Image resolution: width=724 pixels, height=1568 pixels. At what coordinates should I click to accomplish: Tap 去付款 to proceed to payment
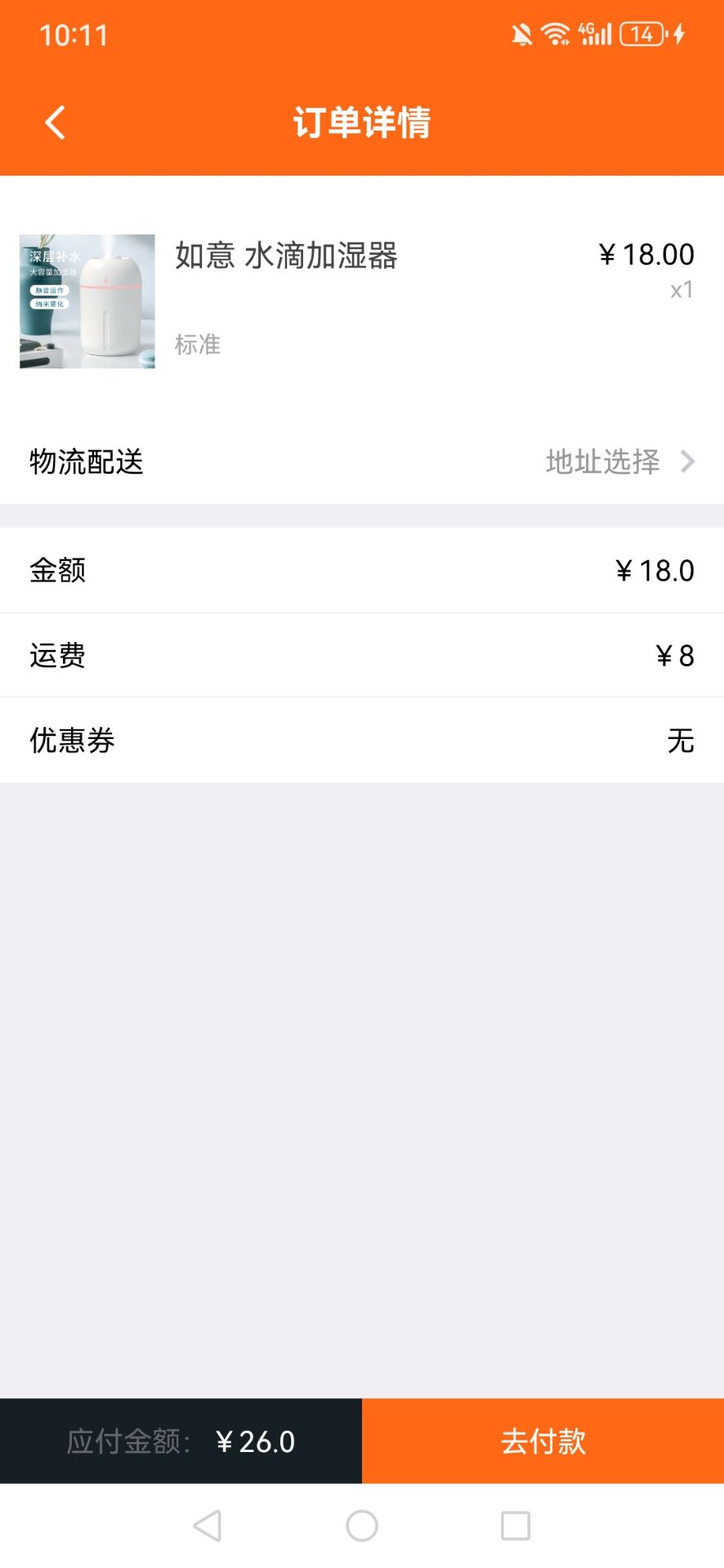point(543,1441)
